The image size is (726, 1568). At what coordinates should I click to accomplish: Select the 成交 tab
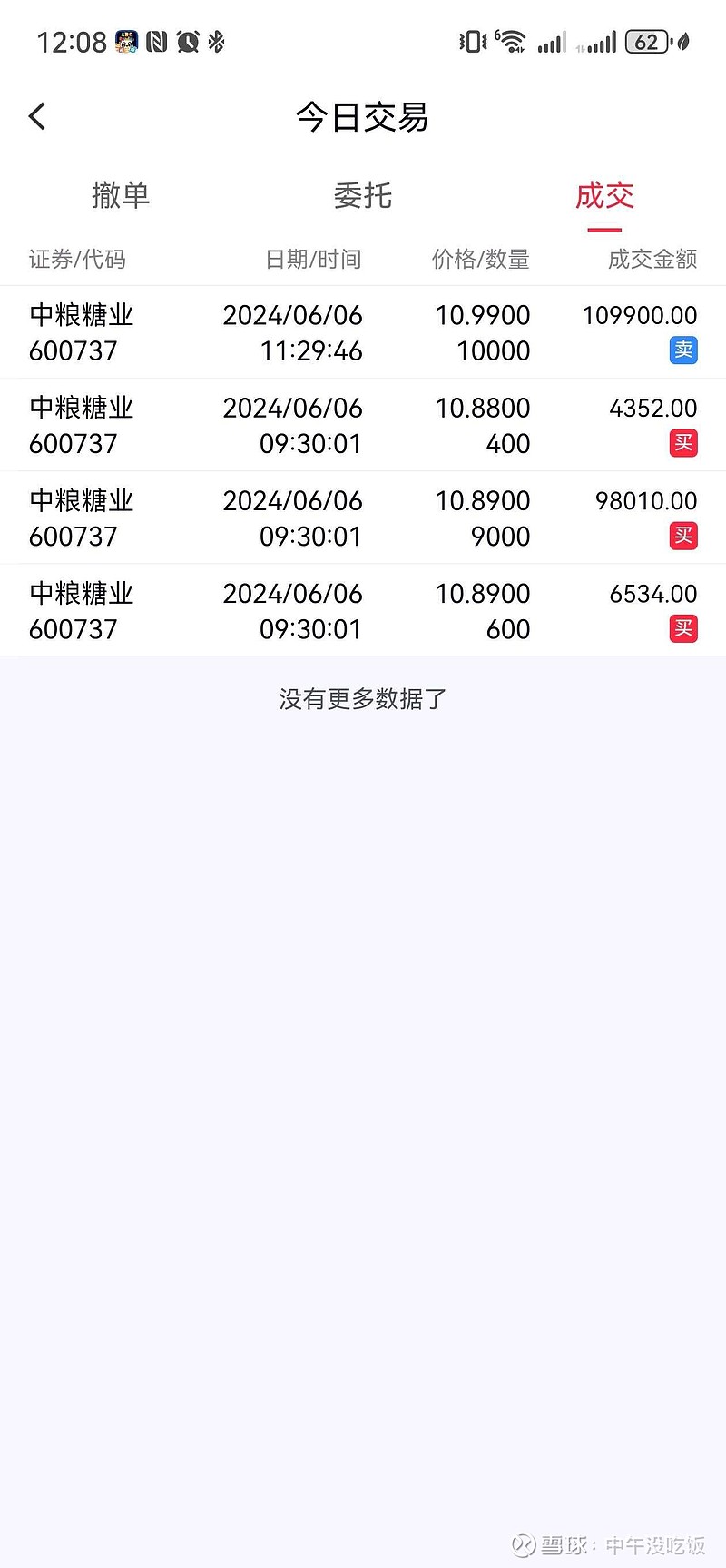tap(603, 196)
